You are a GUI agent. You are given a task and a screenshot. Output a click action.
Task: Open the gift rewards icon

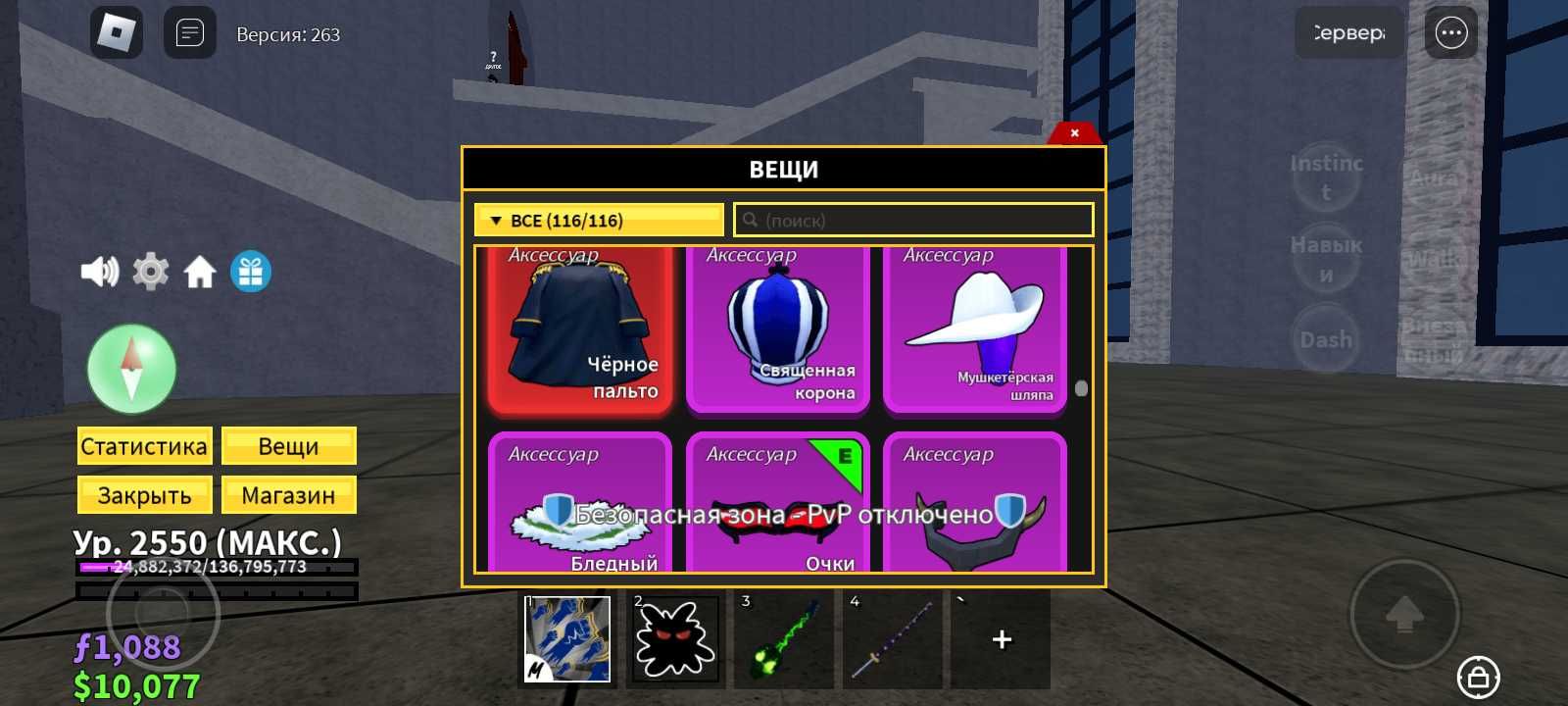click(x=251, y=272)
